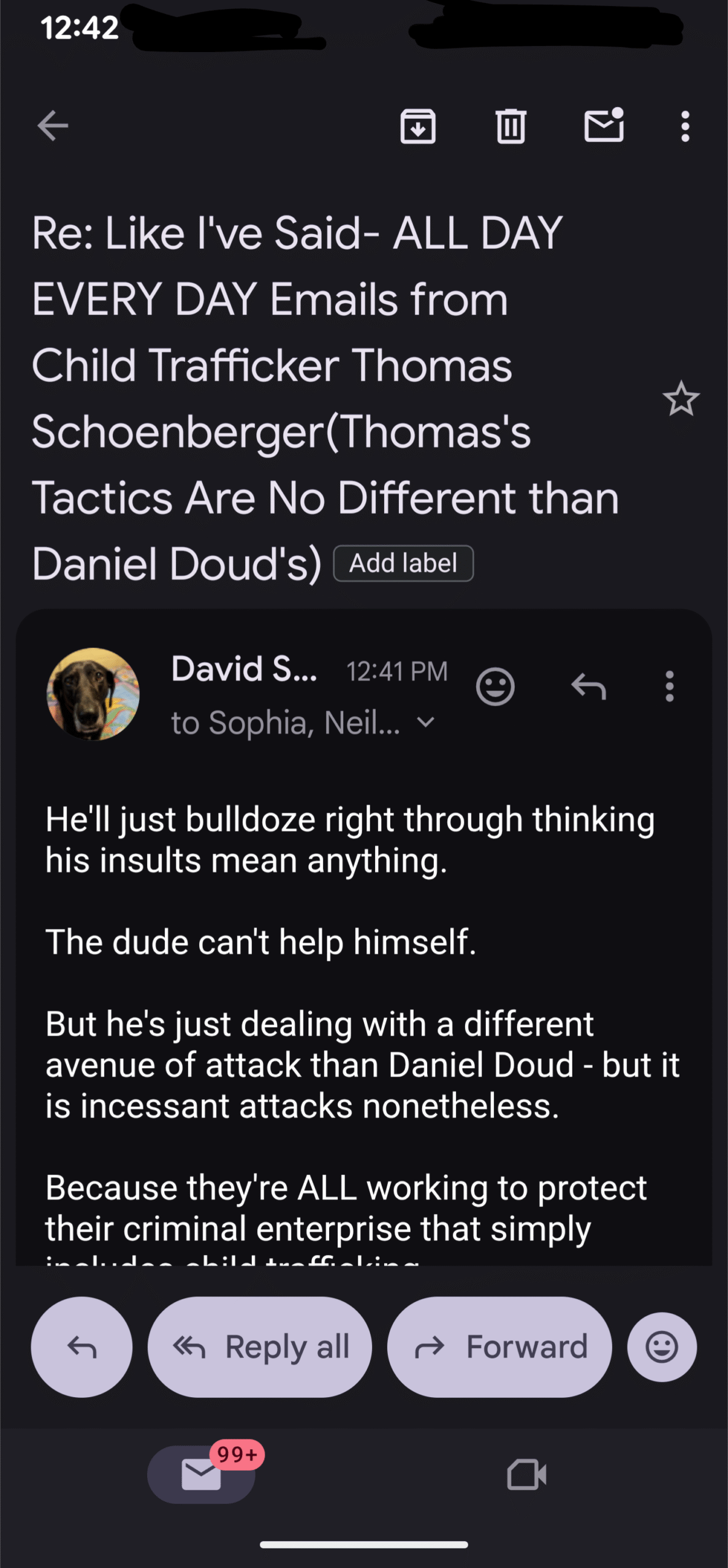This screenshot has width=728, height=1568.
Task: Open David's message overflow menu
Action: pos(669,686)
